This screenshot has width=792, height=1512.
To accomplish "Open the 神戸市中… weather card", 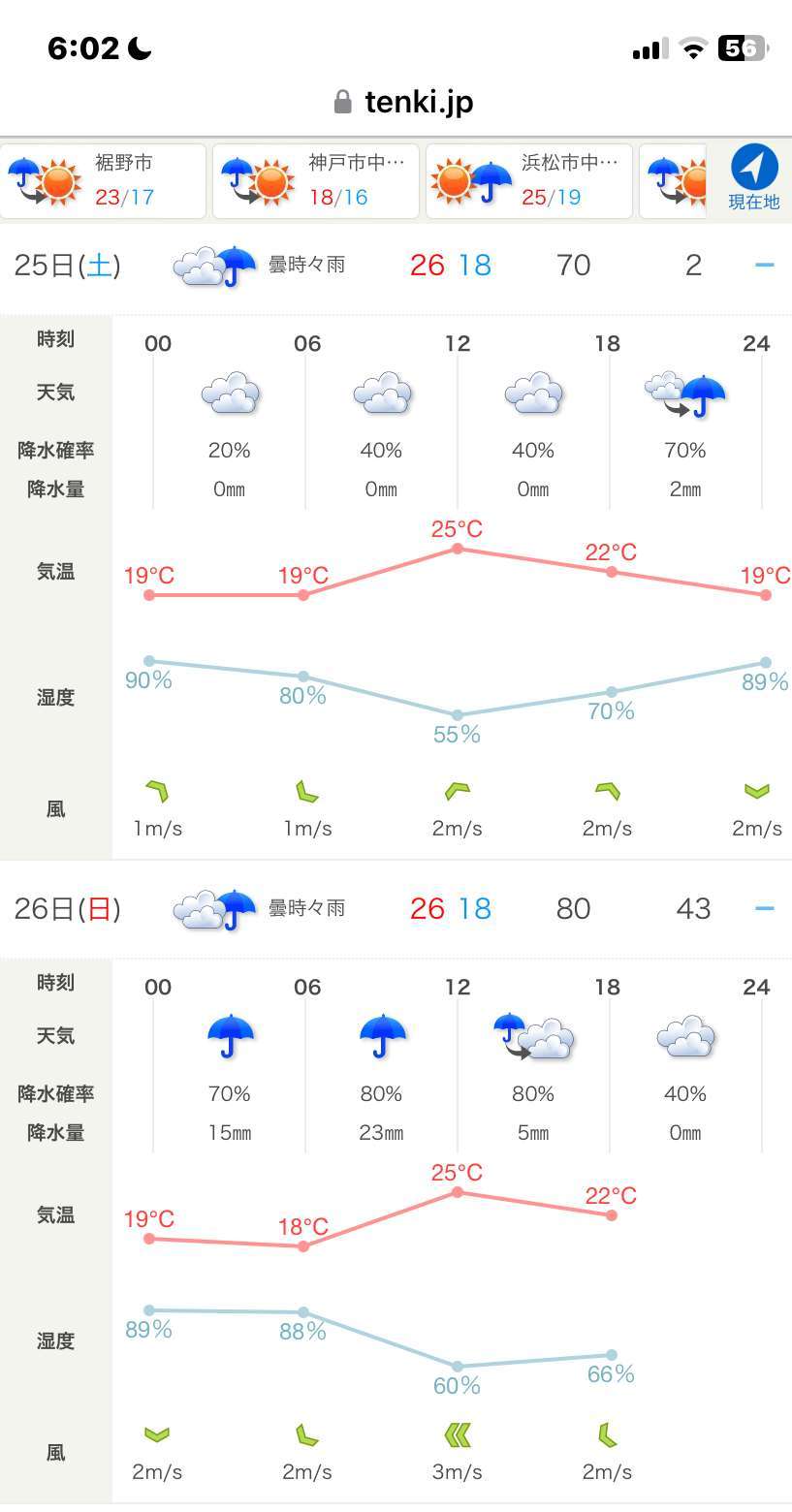I will pyautogui.click(x=316, y=181).
